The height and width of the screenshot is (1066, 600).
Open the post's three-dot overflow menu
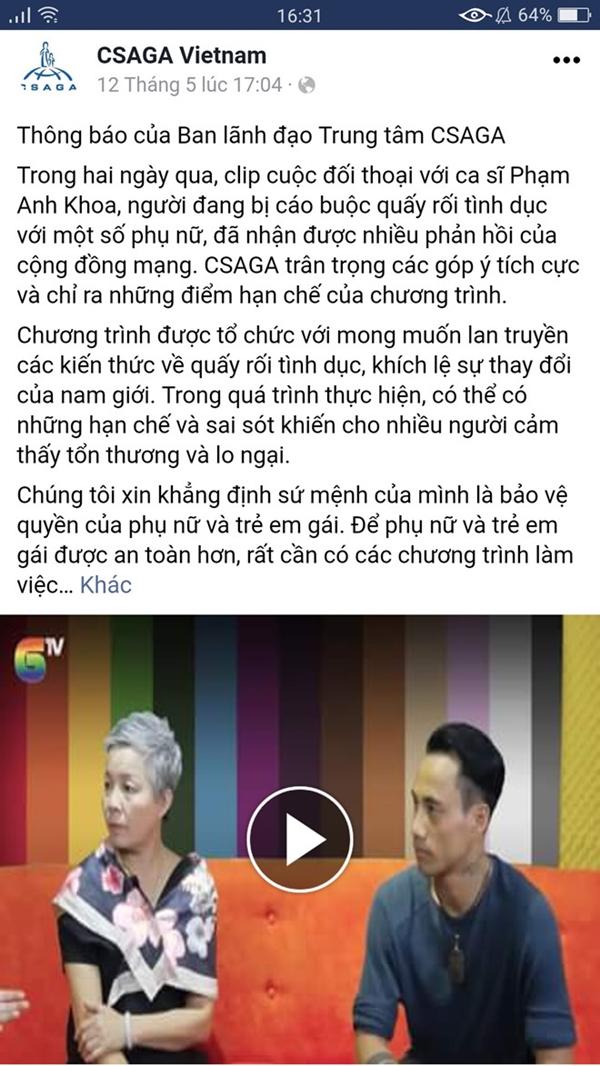point(566,61)
